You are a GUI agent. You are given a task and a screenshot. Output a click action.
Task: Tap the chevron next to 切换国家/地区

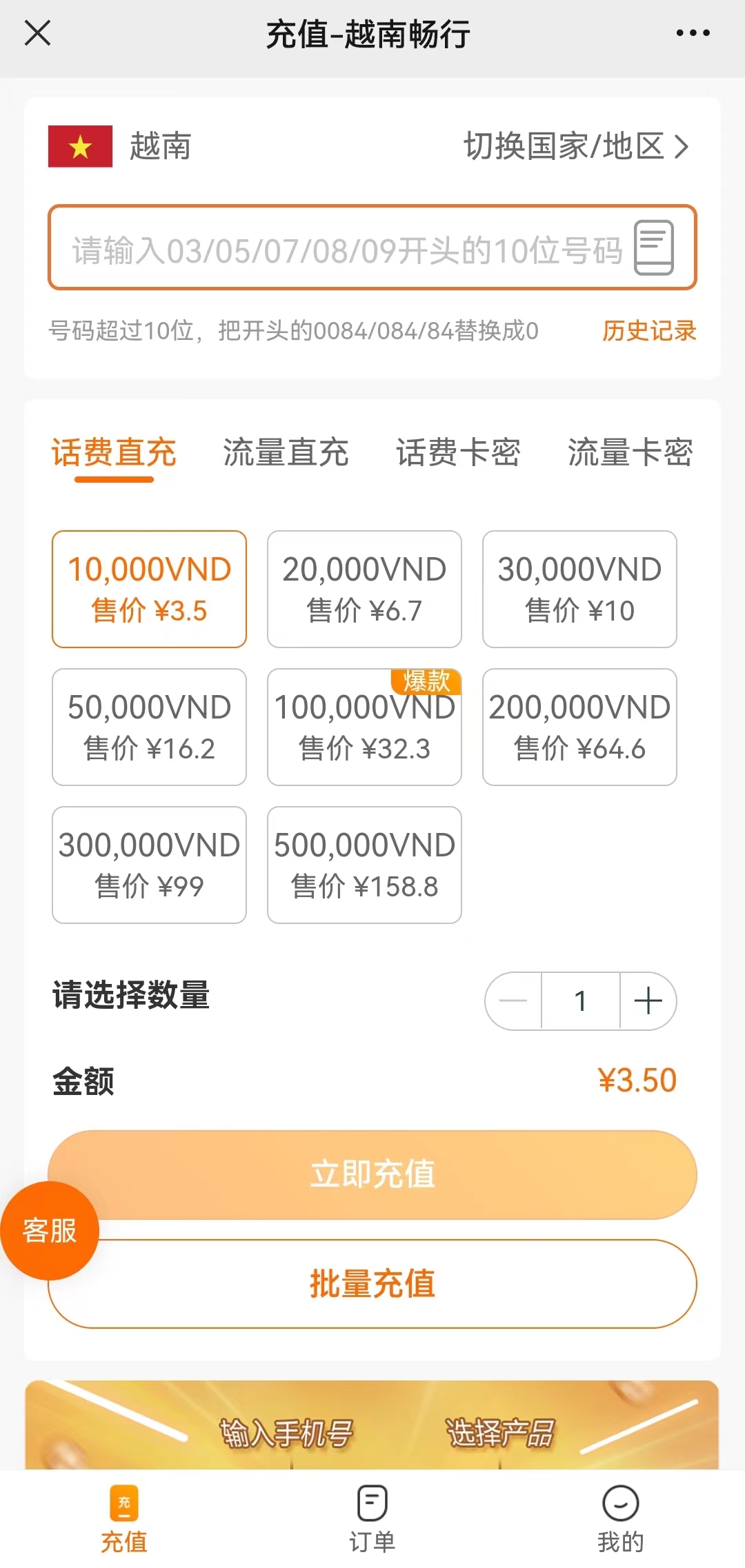click(683, 145)
